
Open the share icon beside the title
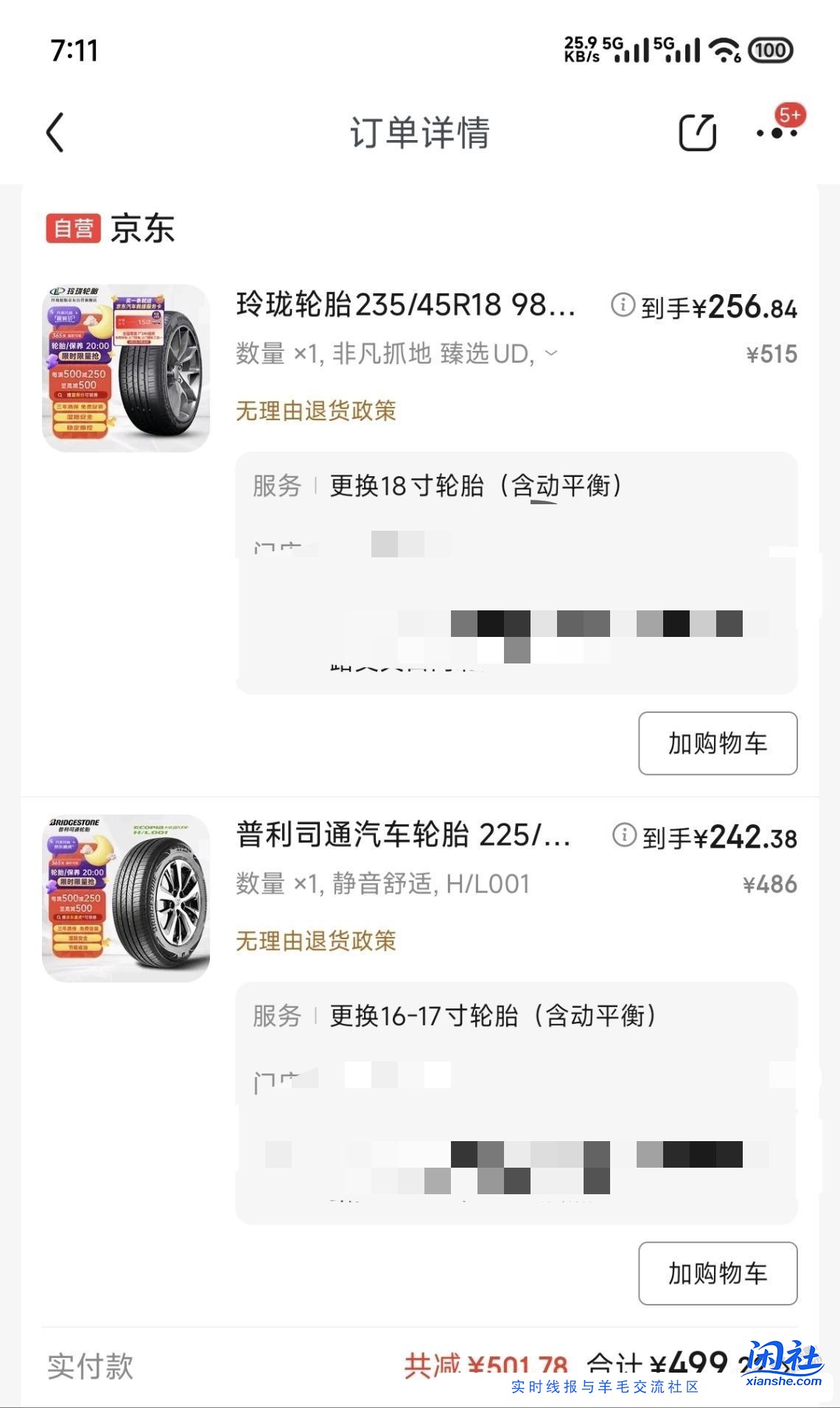click(x=699, y=133)
